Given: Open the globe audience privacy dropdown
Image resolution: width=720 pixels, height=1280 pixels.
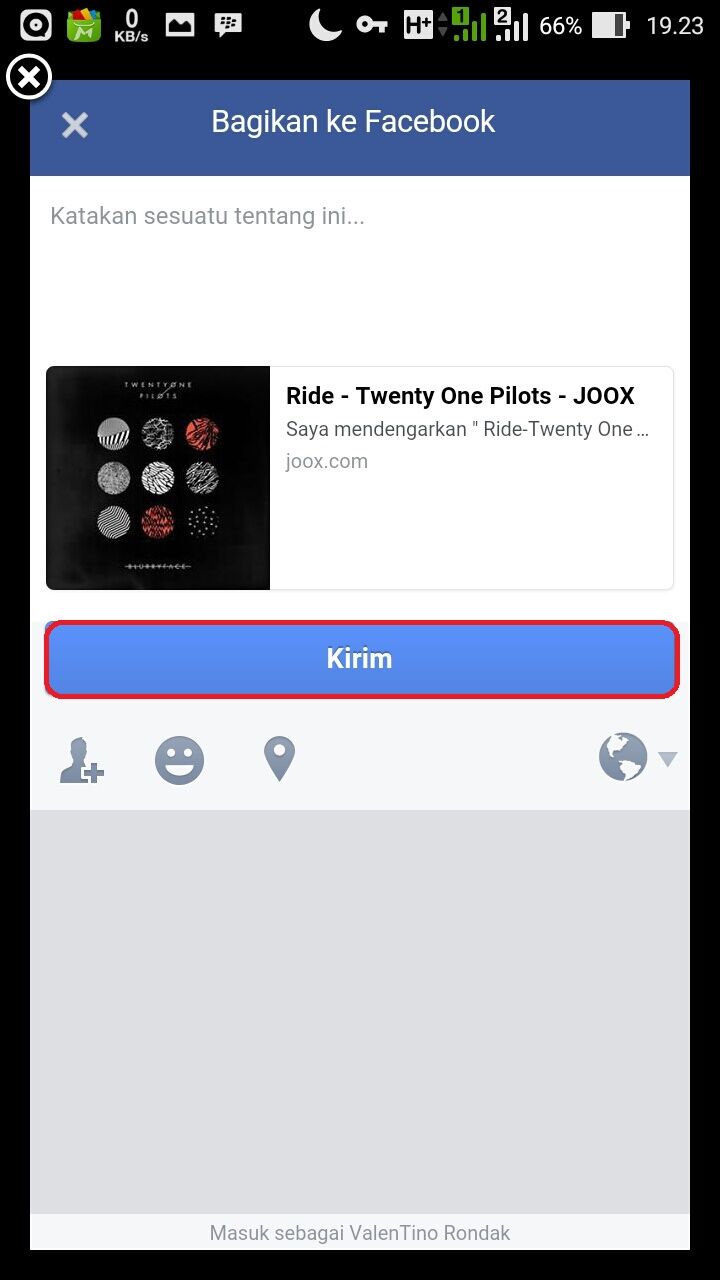Looking at the screenshot, I should pos(637,758).
